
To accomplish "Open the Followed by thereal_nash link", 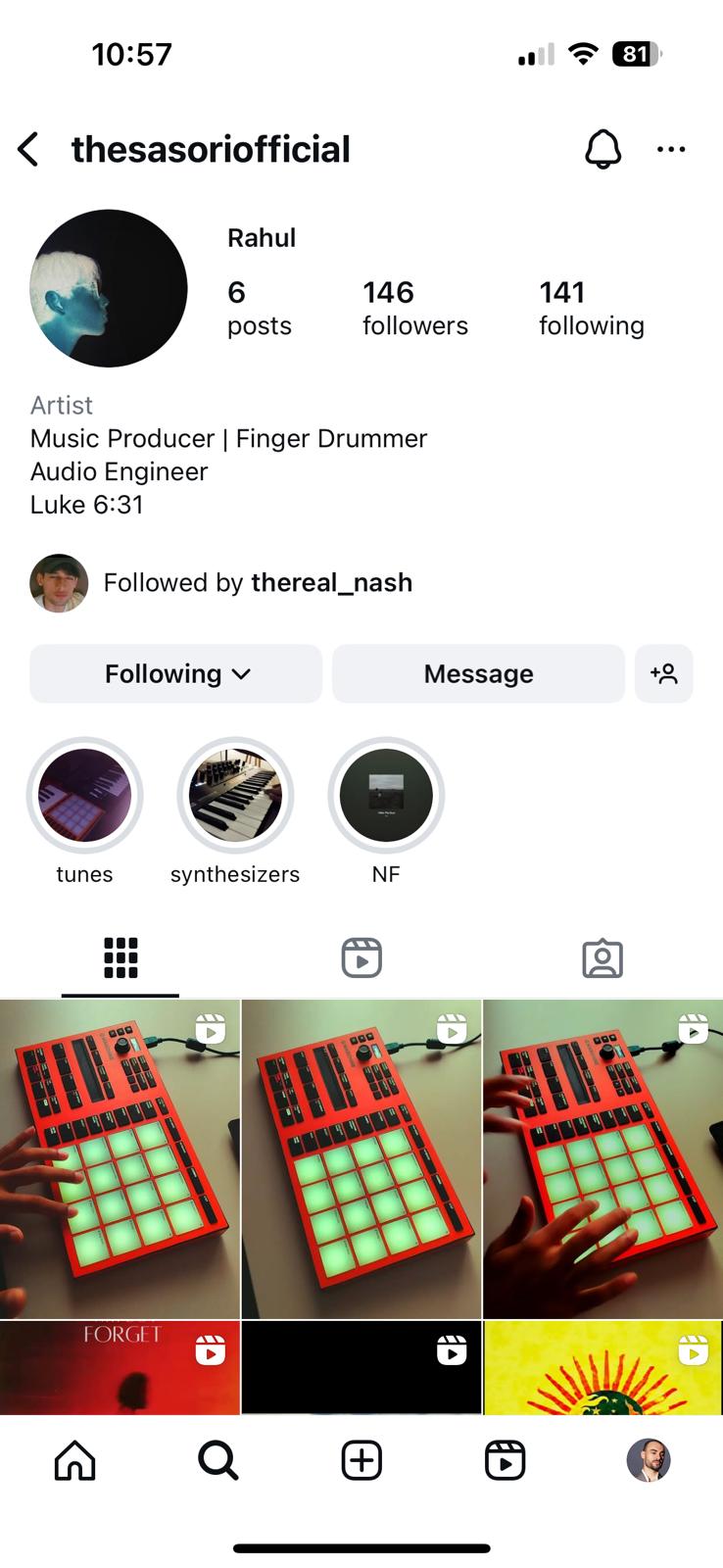I will coord(257,583).
